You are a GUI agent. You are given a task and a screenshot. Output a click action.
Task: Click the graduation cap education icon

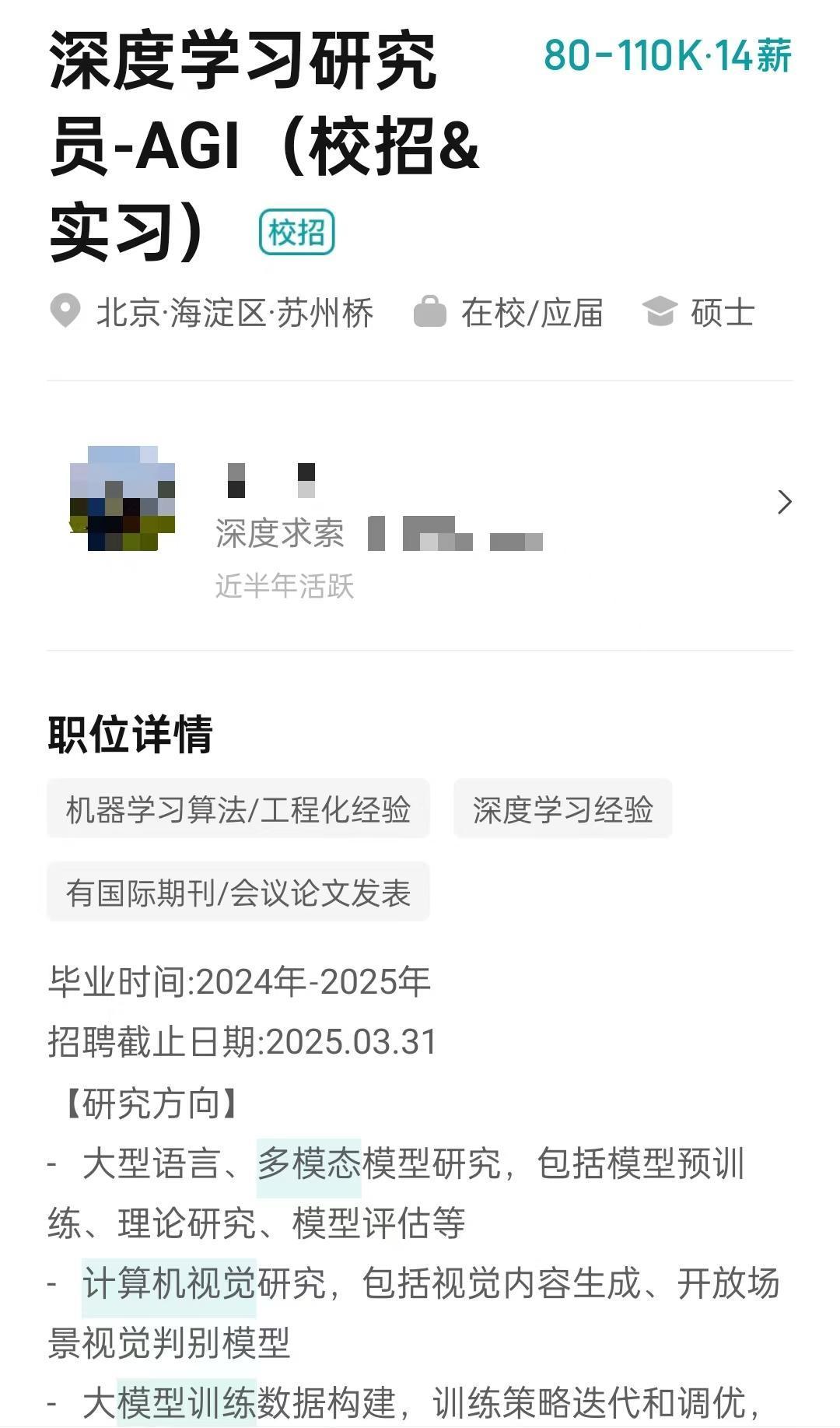click(658, 313)
